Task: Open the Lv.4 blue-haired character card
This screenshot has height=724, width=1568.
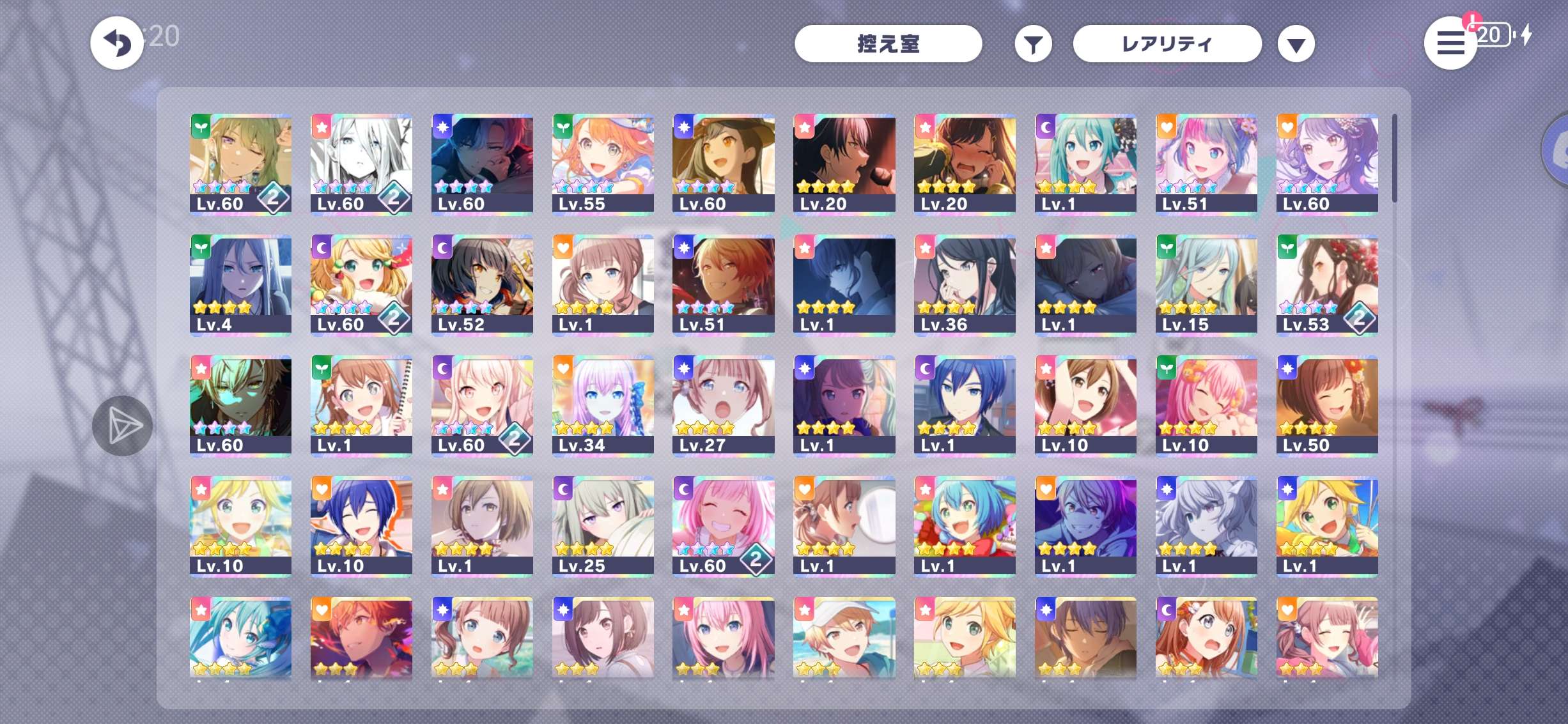Action: coord(240,284)
